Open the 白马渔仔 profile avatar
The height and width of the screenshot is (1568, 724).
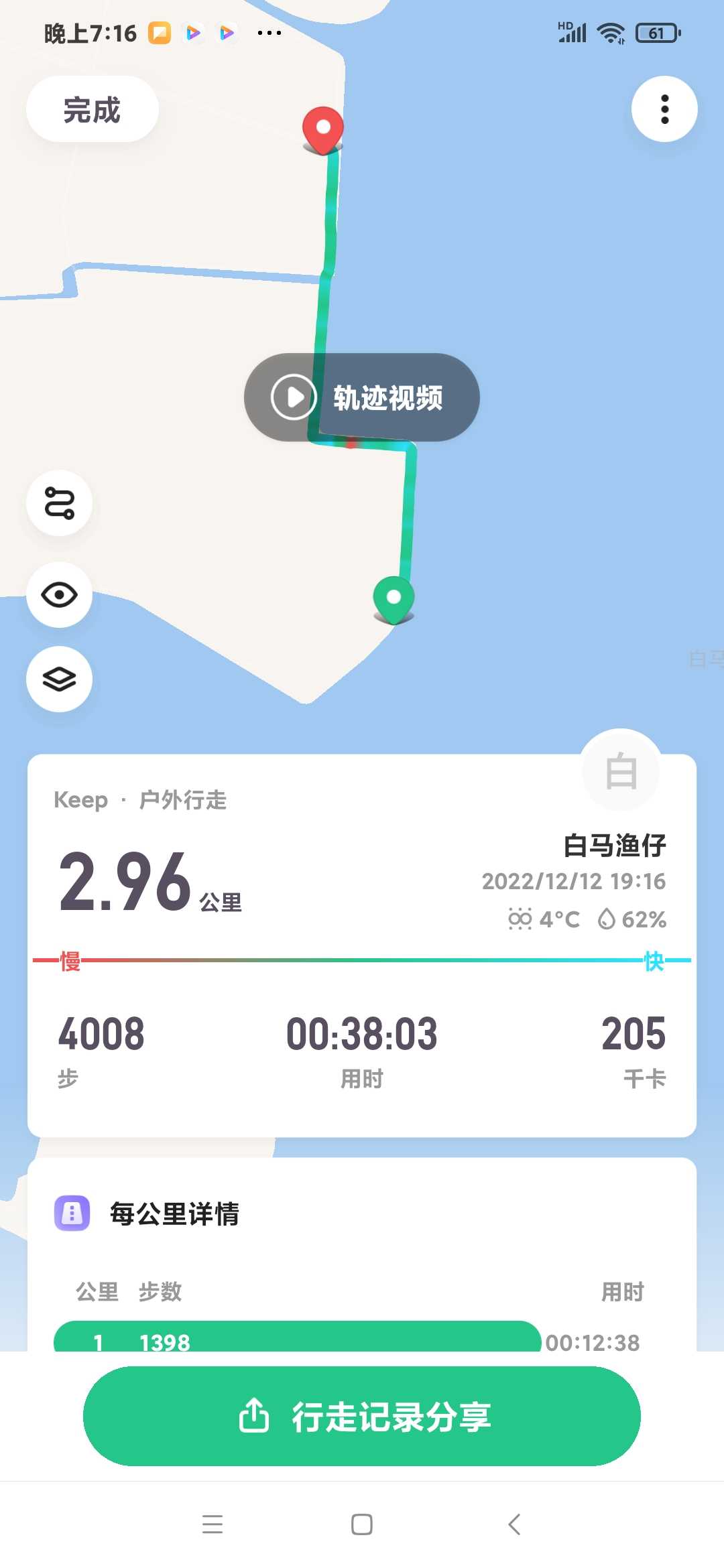pos(621,771)
